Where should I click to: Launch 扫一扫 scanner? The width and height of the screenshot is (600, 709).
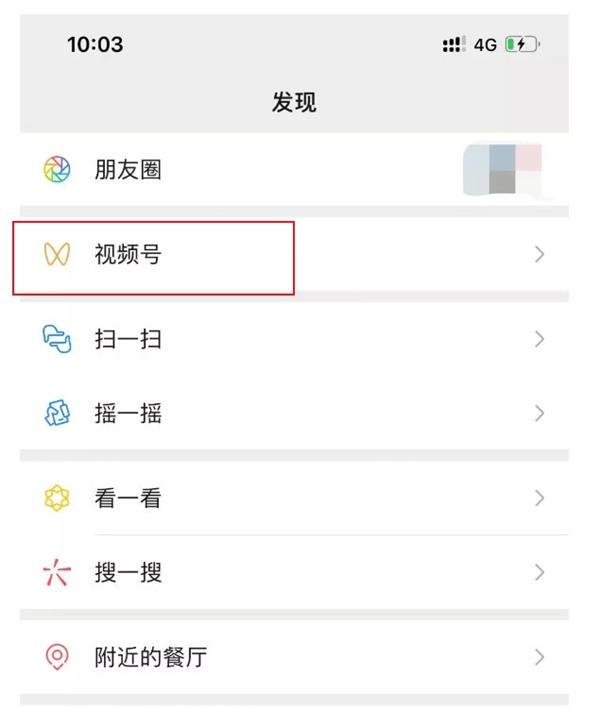(x=128, y=340)
